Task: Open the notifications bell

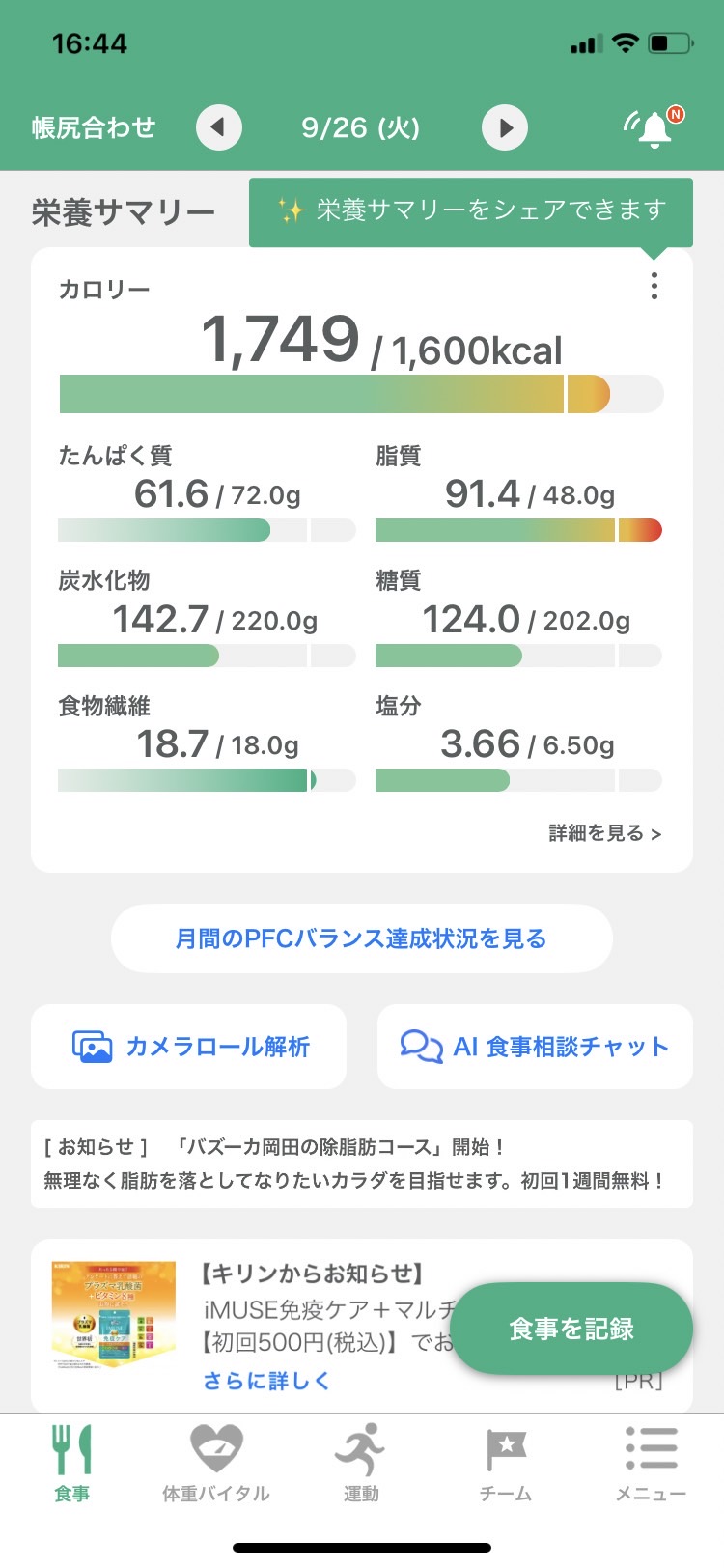Action: coord(654,127)
